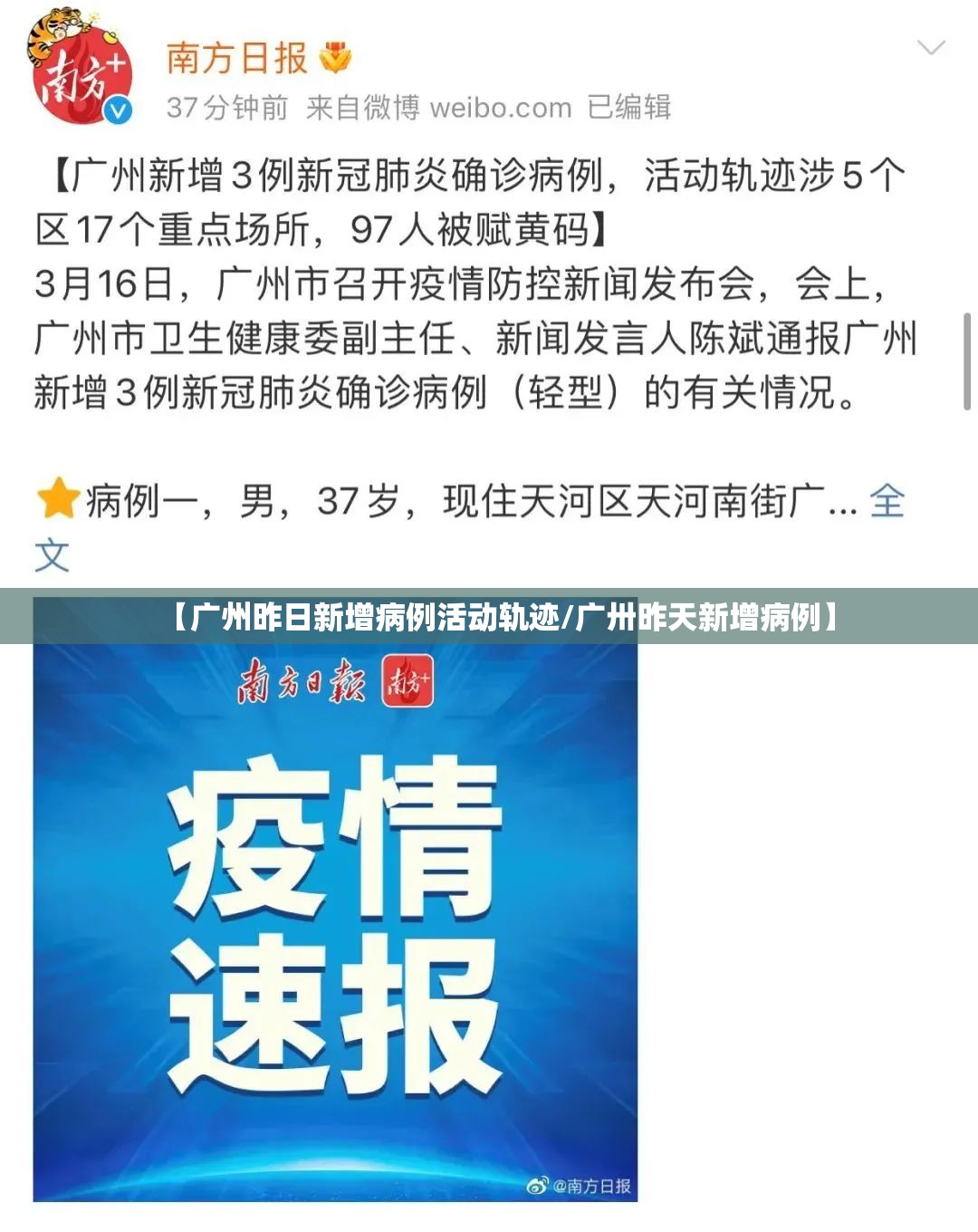Image resolution: width=978 pixels, height=1232 pixels.
Task: Tap 全文 to read the full post
Action: tap(887, 501)
